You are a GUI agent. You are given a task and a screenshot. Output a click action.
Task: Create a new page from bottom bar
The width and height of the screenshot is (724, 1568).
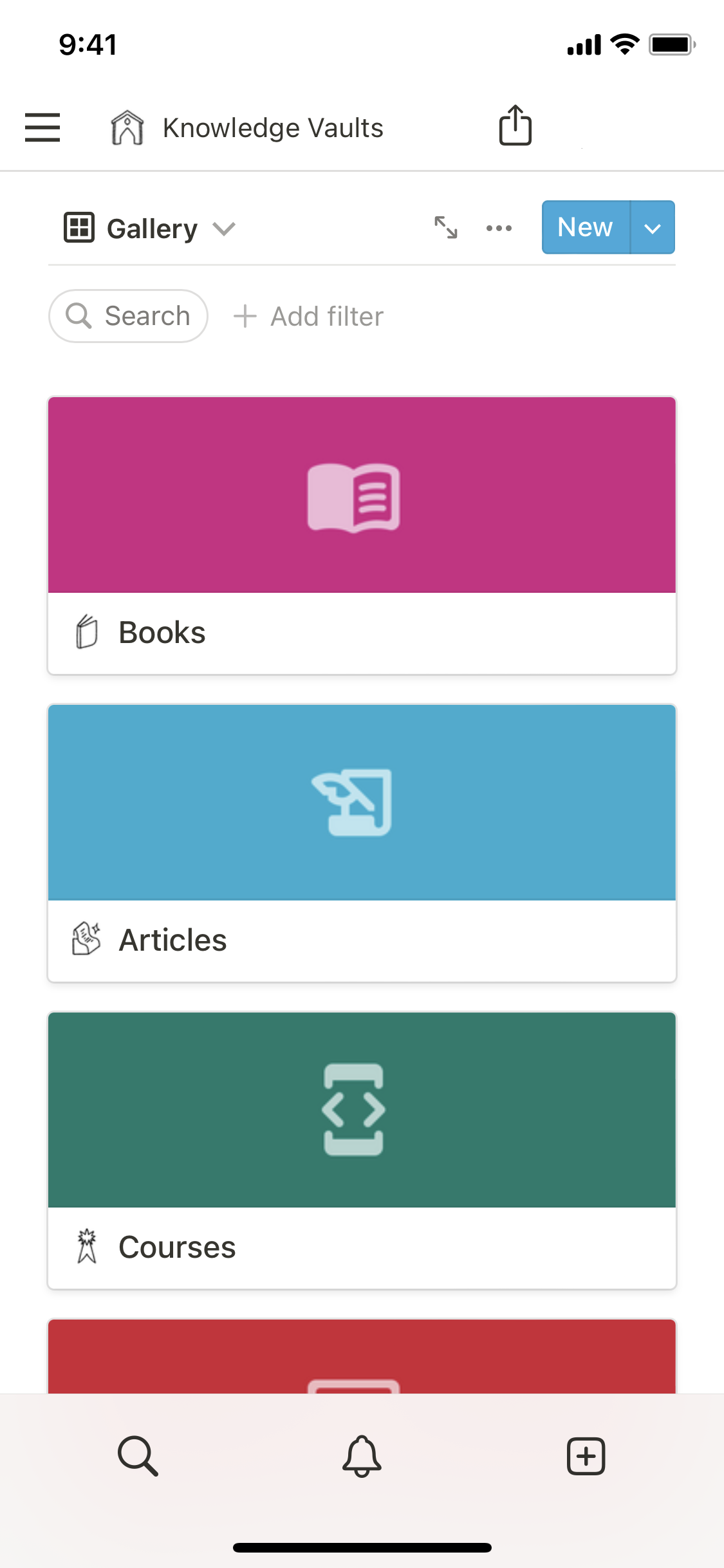[x=586, y=1455]
